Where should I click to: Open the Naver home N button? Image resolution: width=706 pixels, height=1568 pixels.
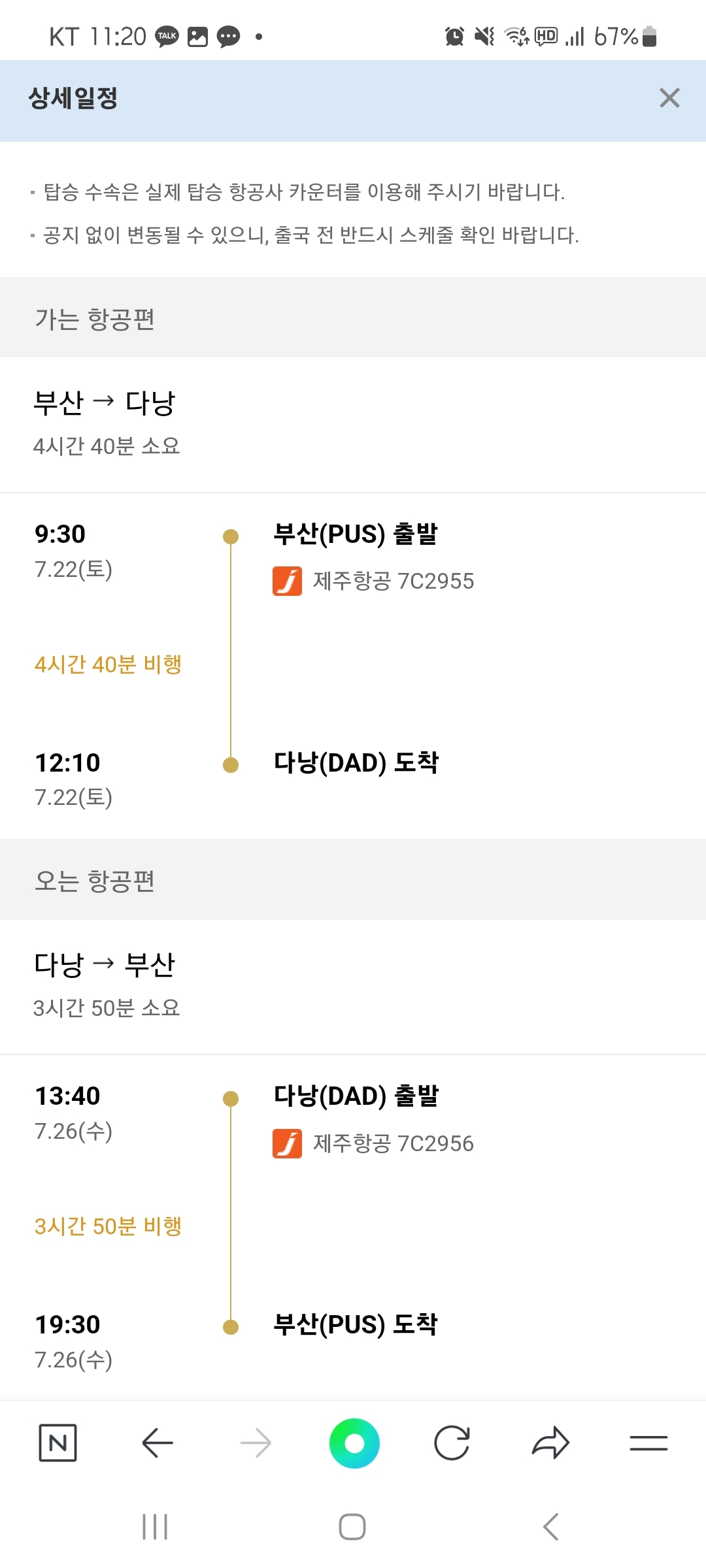pos(58,1443)
